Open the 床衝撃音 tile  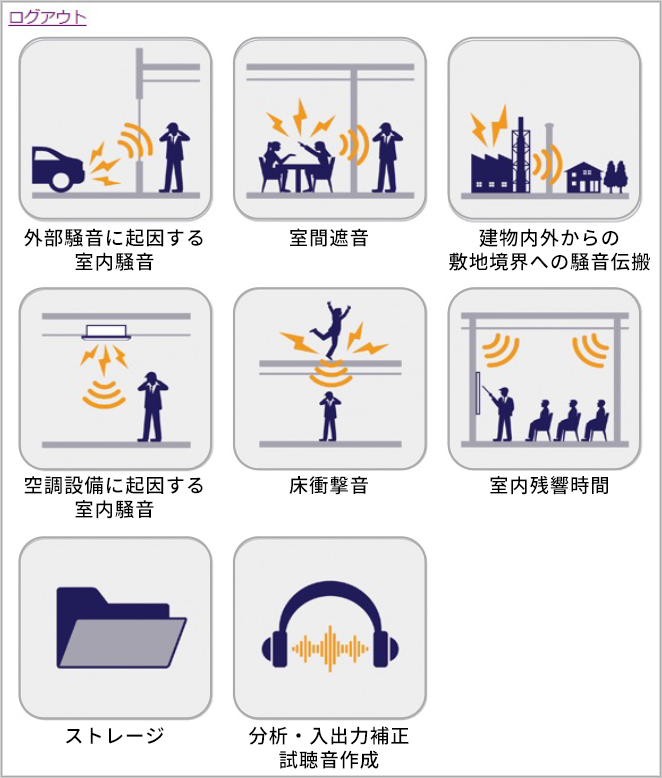coord(329,380)
